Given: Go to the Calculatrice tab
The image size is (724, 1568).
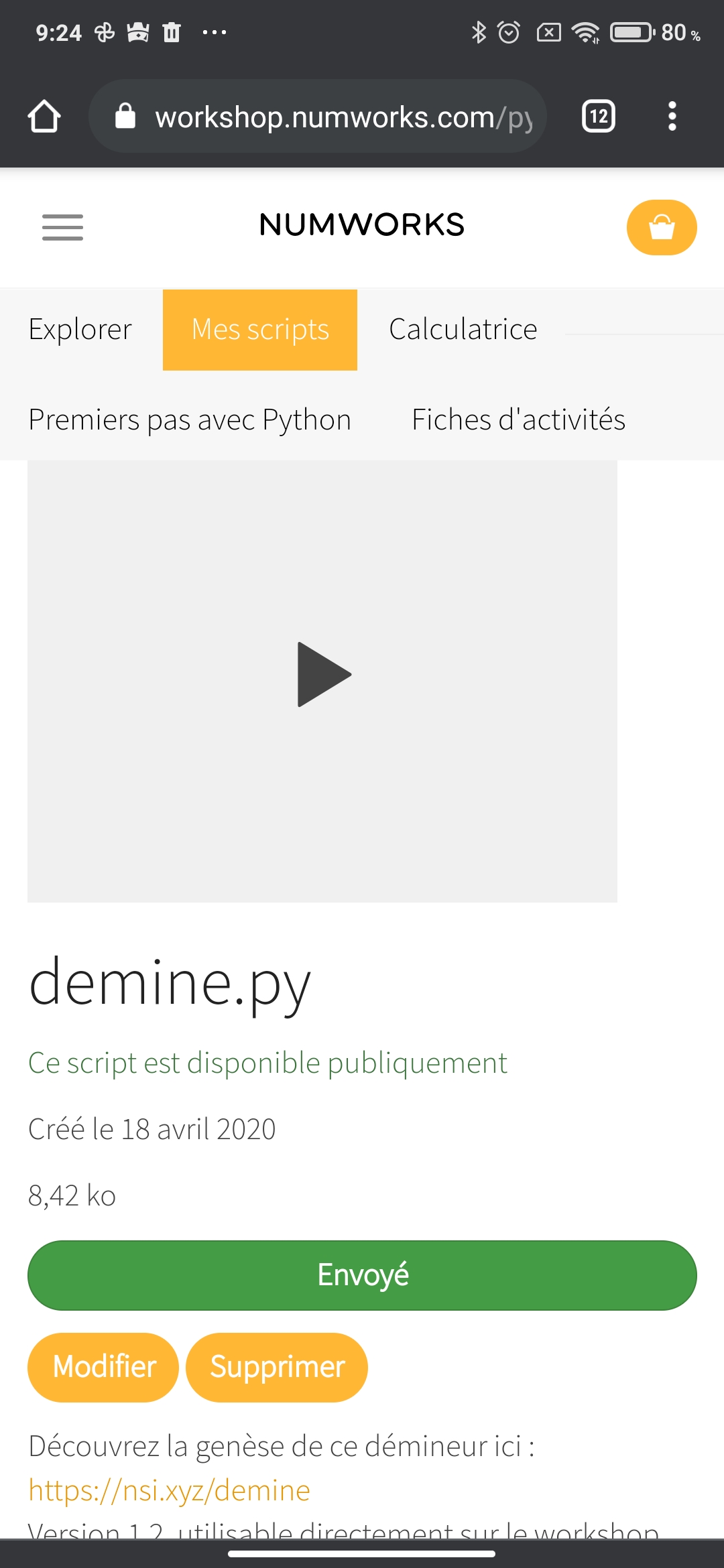Looking at the screenshot, I should tap(463, 330).
